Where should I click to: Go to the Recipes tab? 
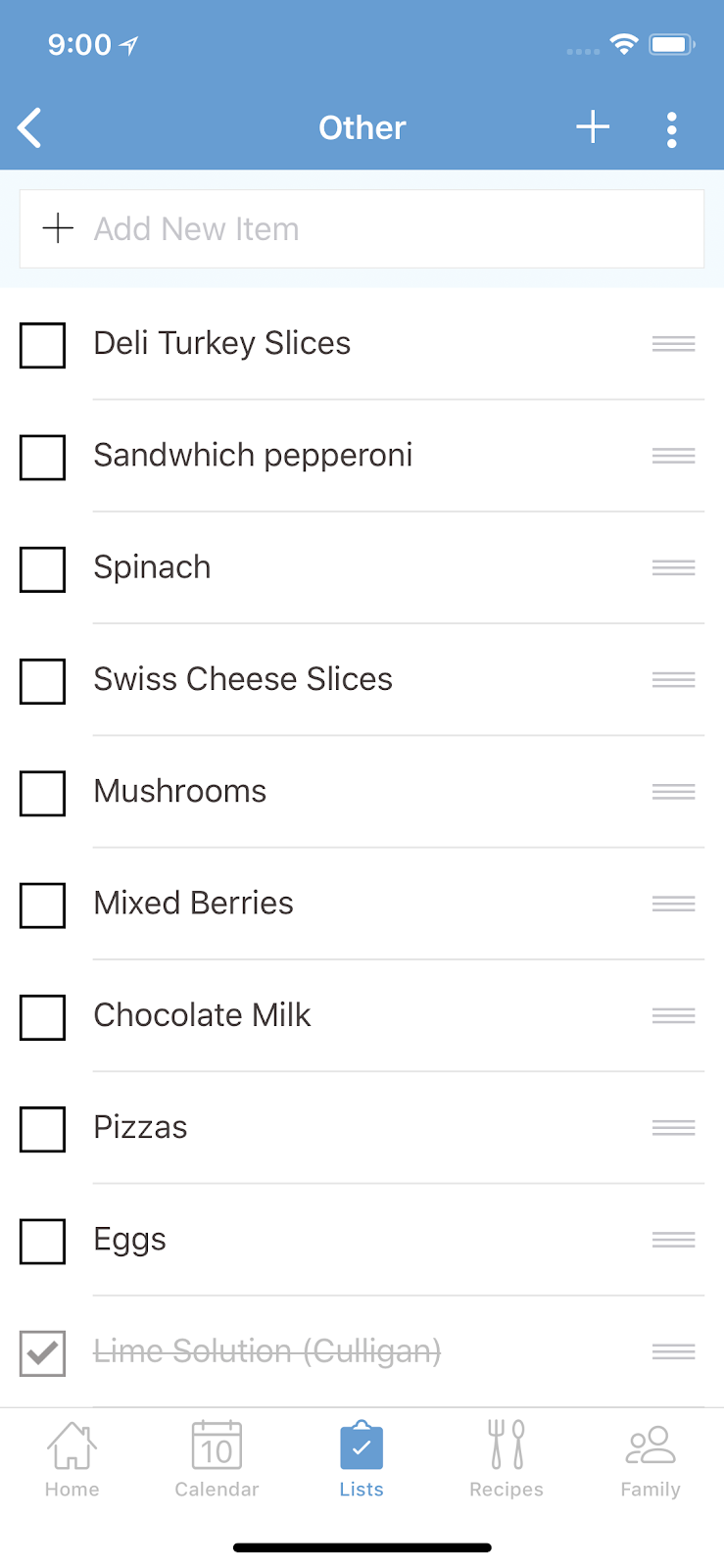[507, 1459]
